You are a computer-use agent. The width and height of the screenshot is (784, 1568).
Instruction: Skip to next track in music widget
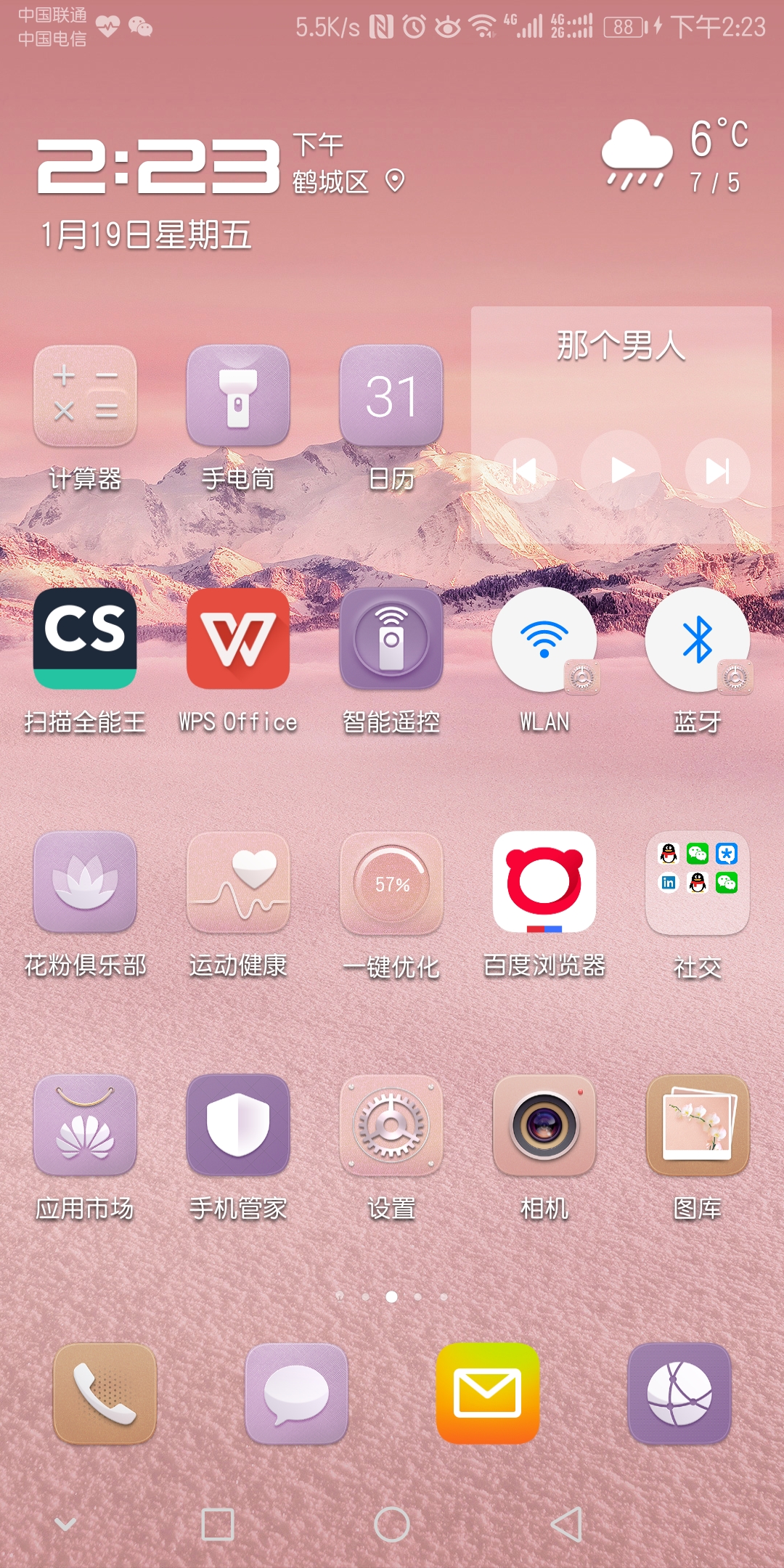coord(717,470)
